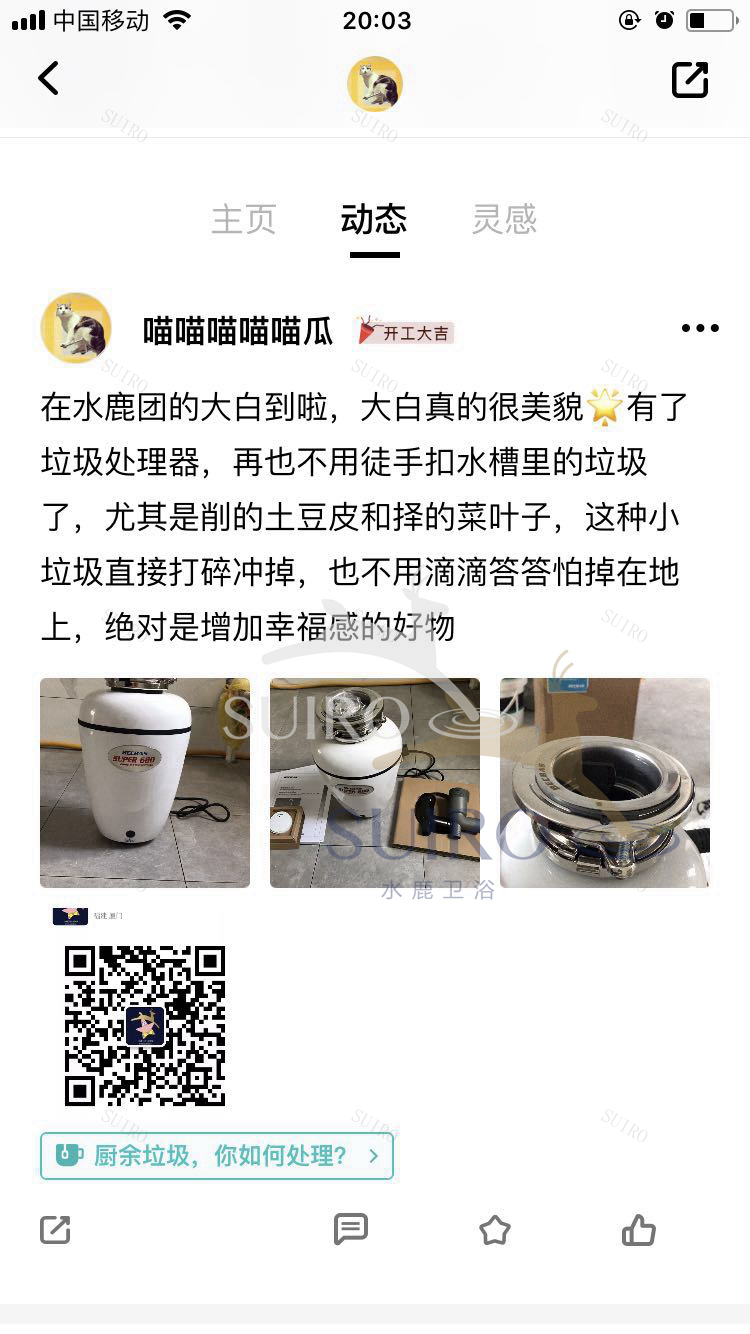Open 喵喵喵喵喵瓜's avatar next to the post
This screenshot has width=750, height=1334.
tap(76, 328)
